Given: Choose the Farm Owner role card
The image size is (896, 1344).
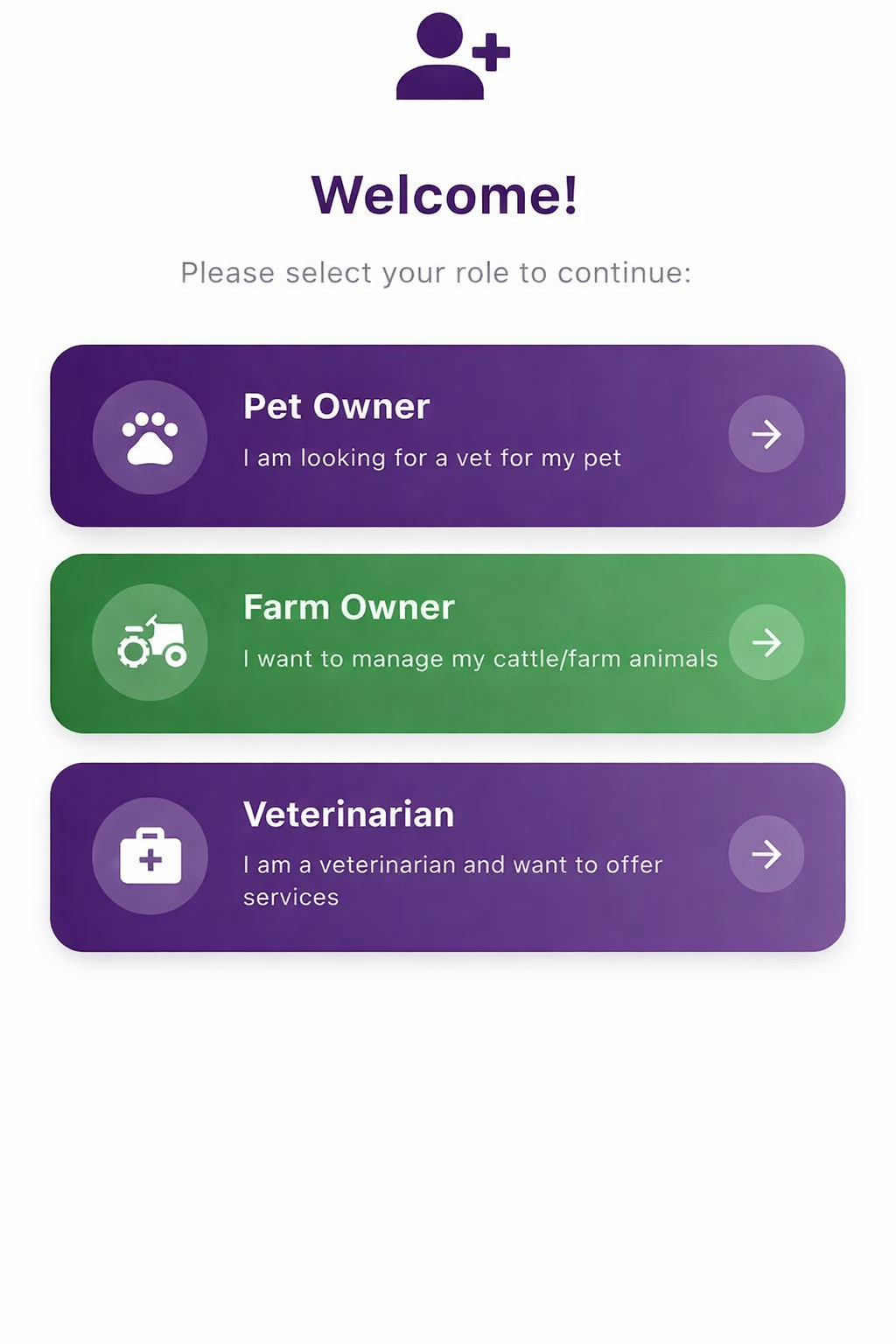Looking at the screenshot, I should click(447, 643).
